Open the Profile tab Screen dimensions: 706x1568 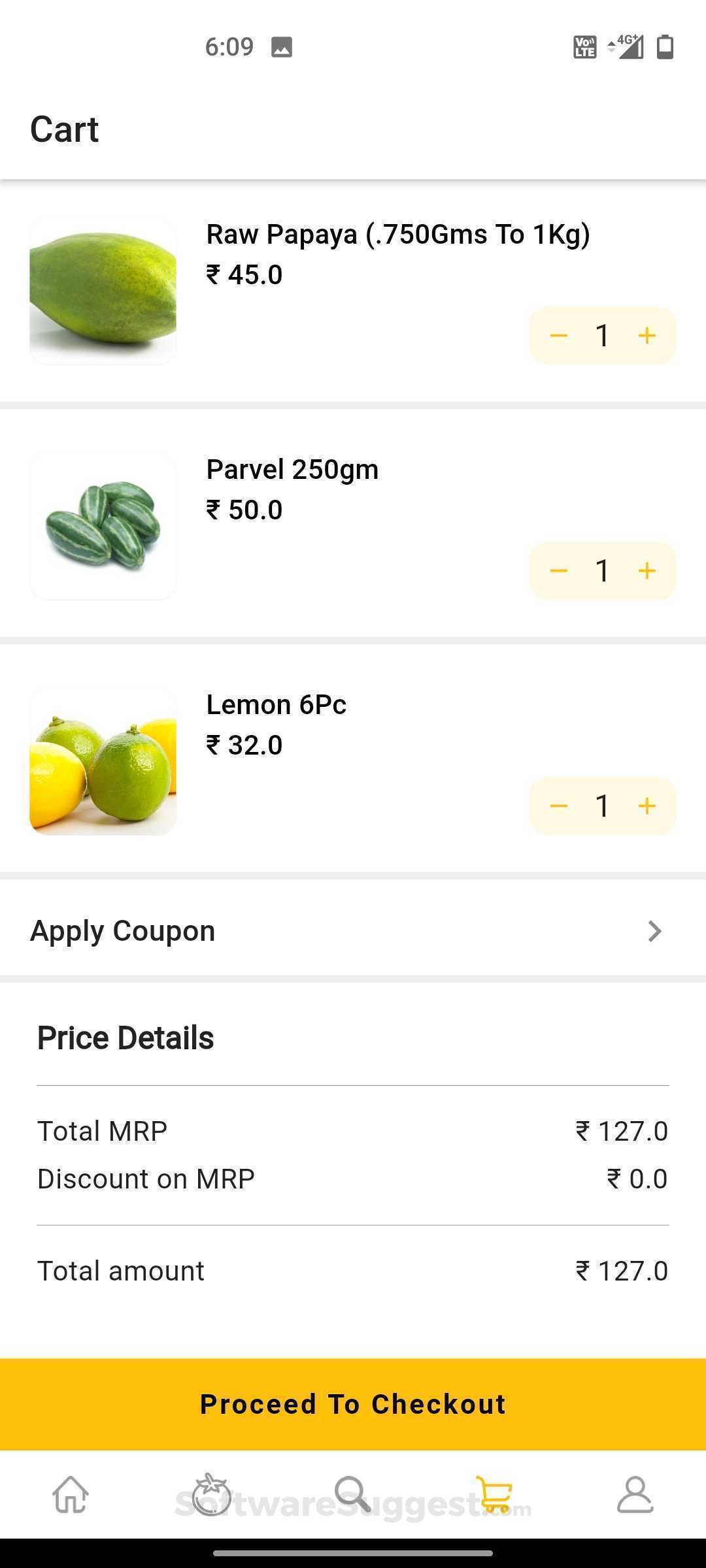point(635,1495)
